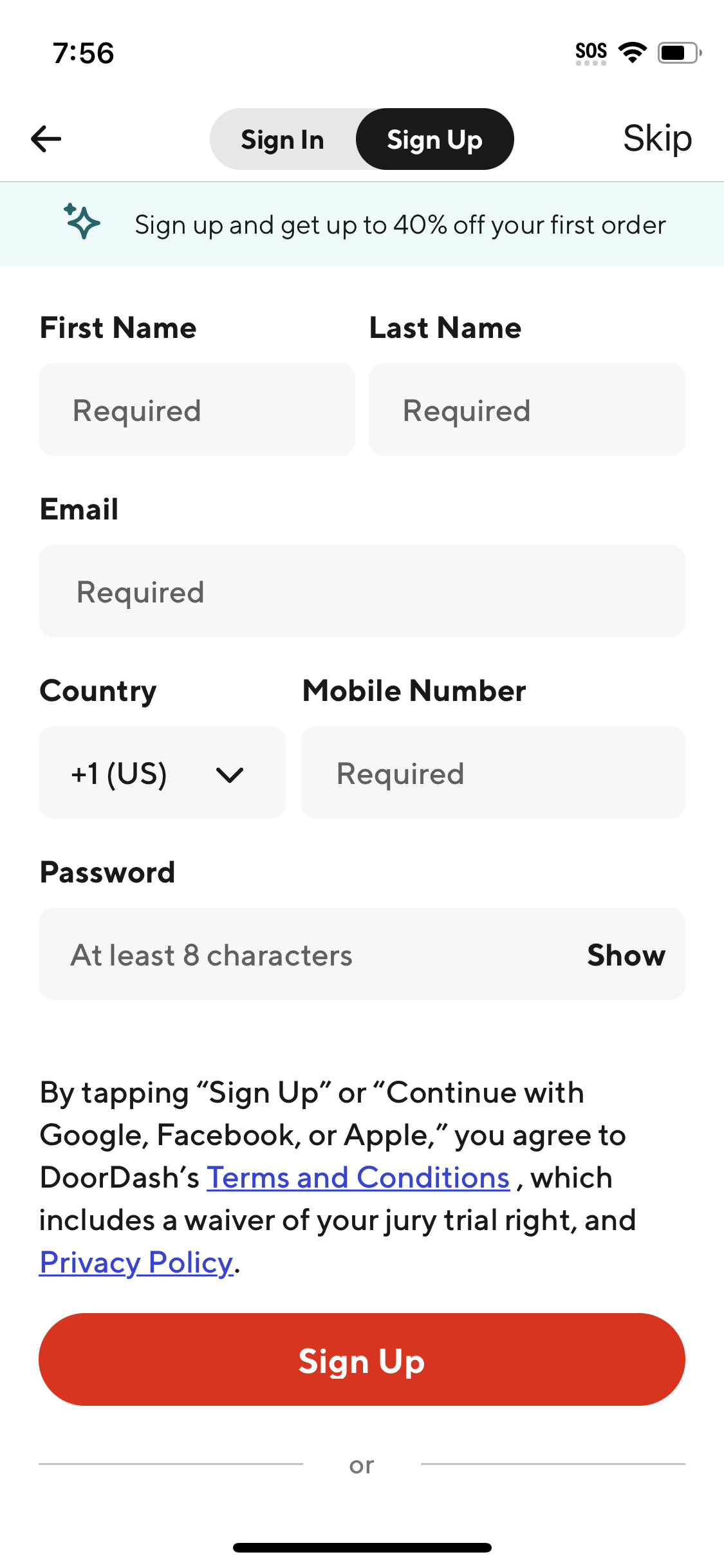This screenshot has width=724, height=1568.
Task: Tap the sparkle promo icon
Action: (82, 224)
